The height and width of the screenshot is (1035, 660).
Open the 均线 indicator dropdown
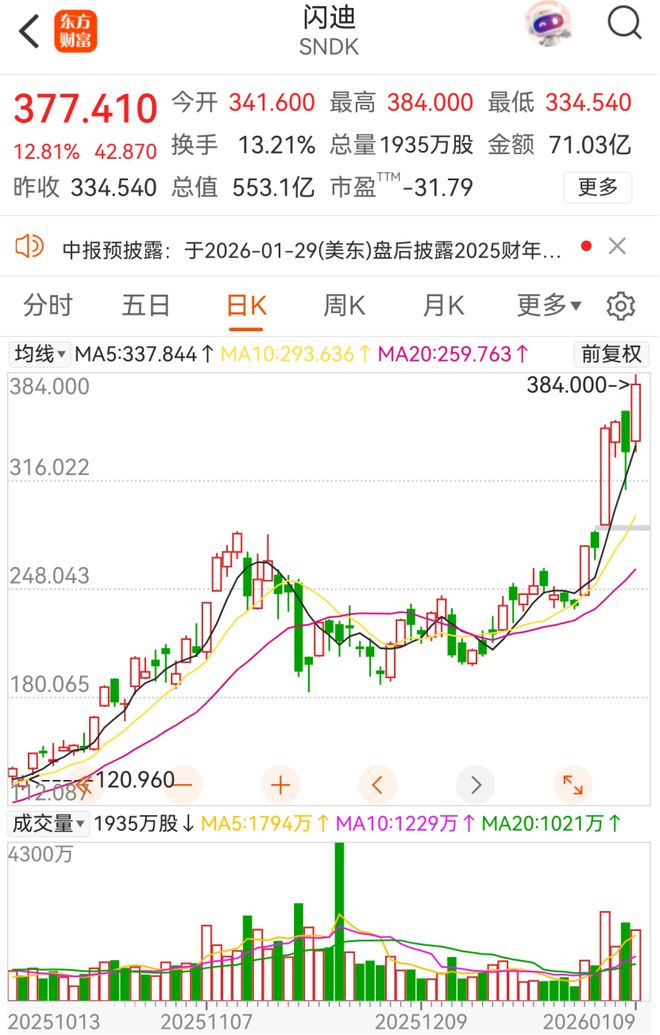(40, 354)
